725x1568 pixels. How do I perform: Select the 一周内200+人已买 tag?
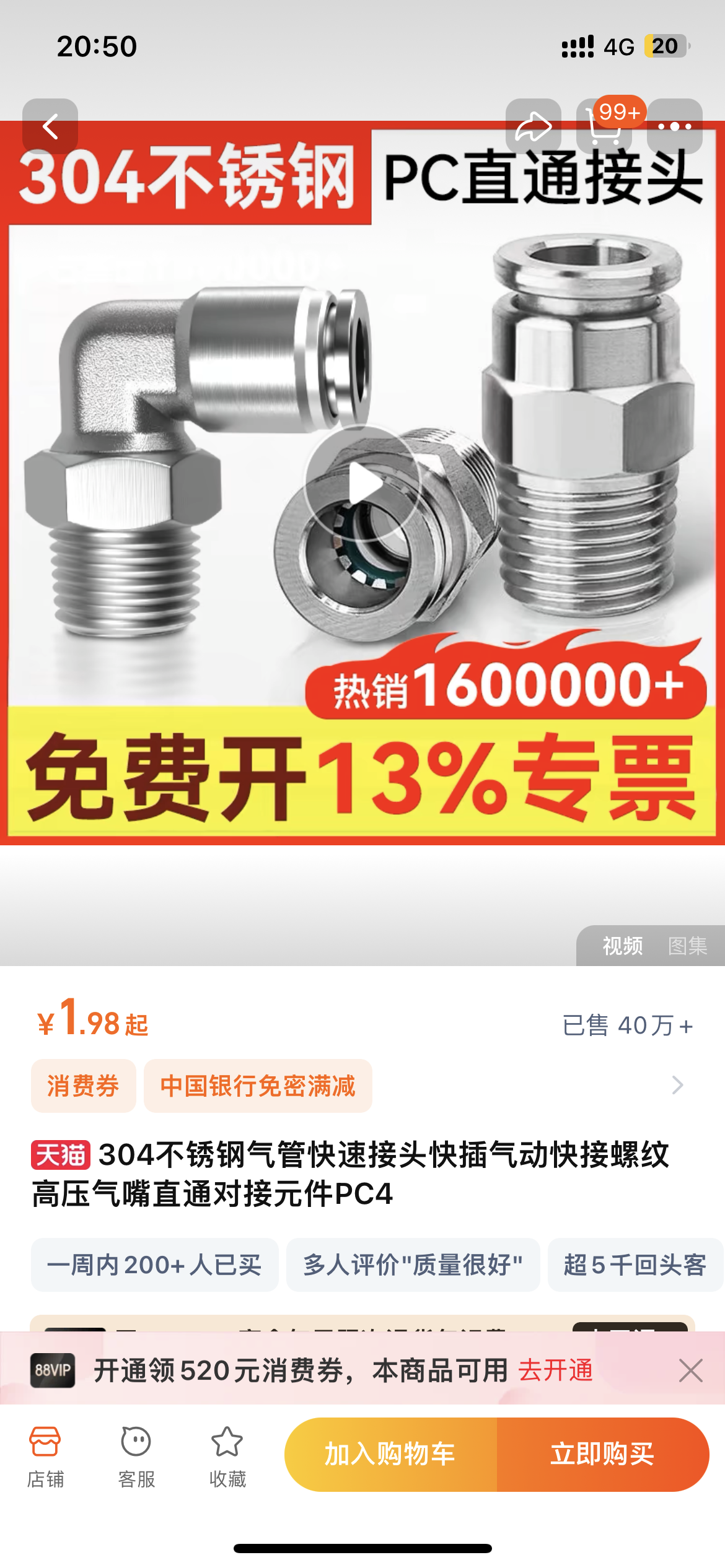154,1265
